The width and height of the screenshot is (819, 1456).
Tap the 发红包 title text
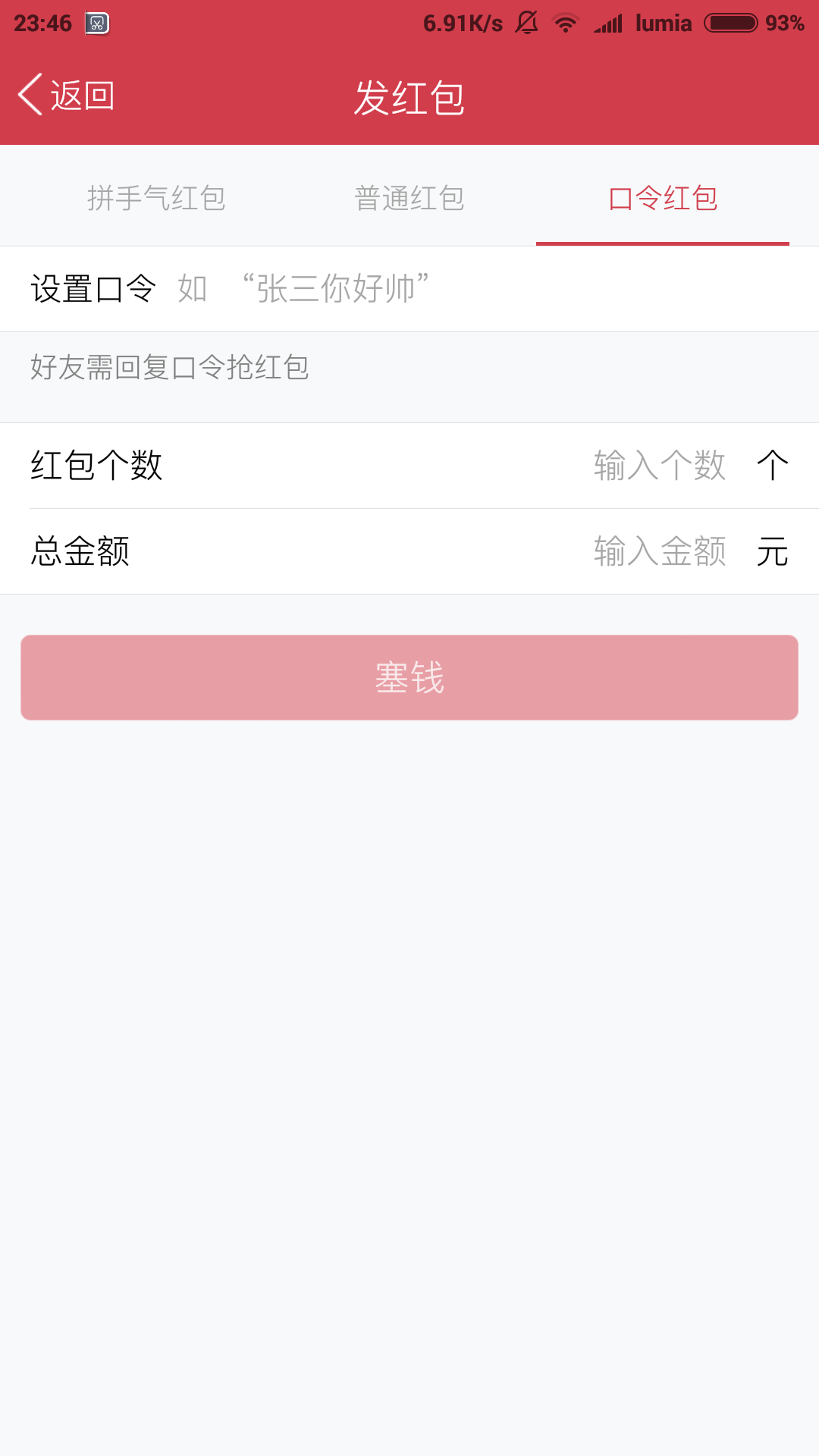pos(409,97)
